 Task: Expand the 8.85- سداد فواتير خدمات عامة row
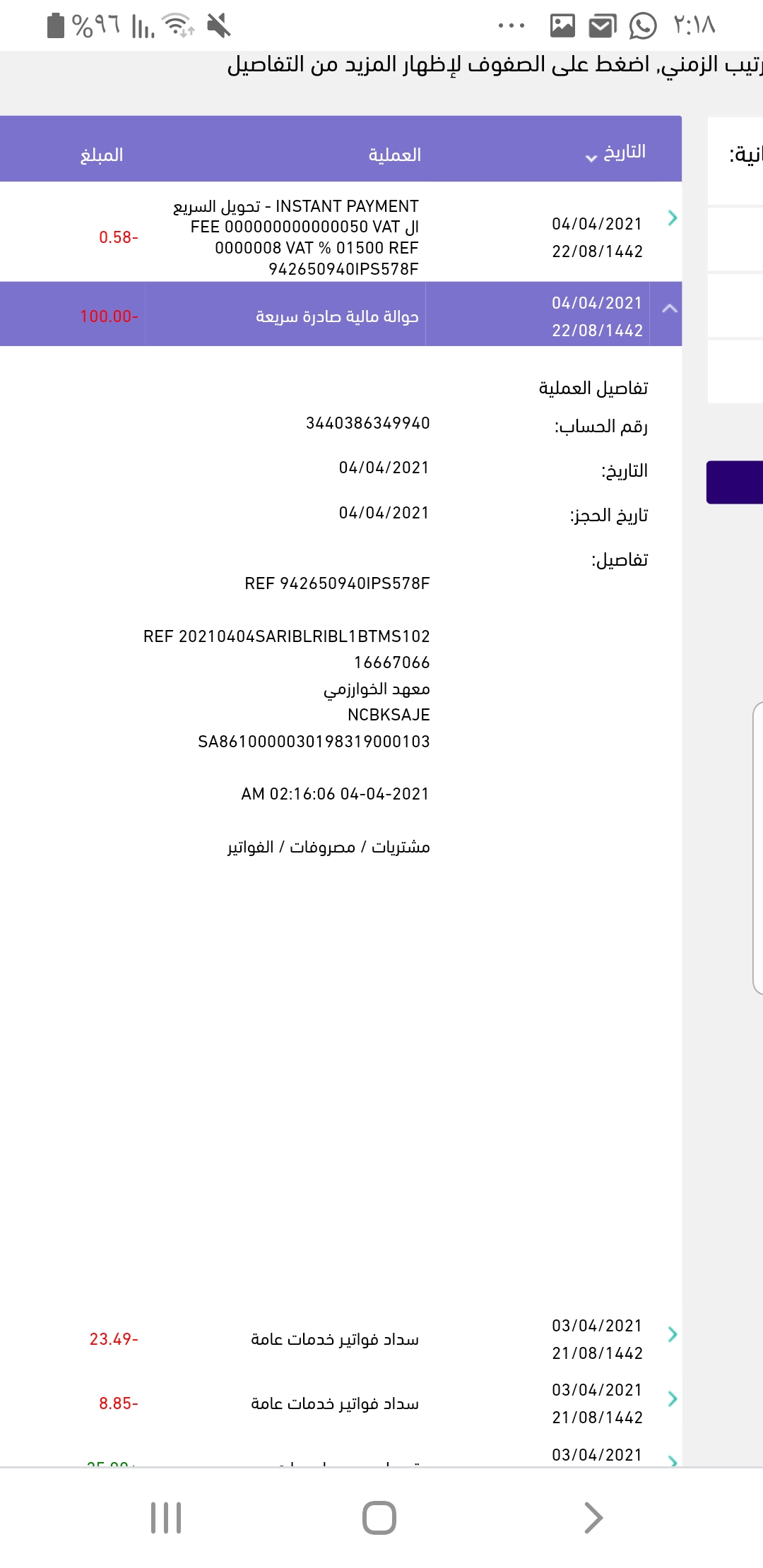672,1398
